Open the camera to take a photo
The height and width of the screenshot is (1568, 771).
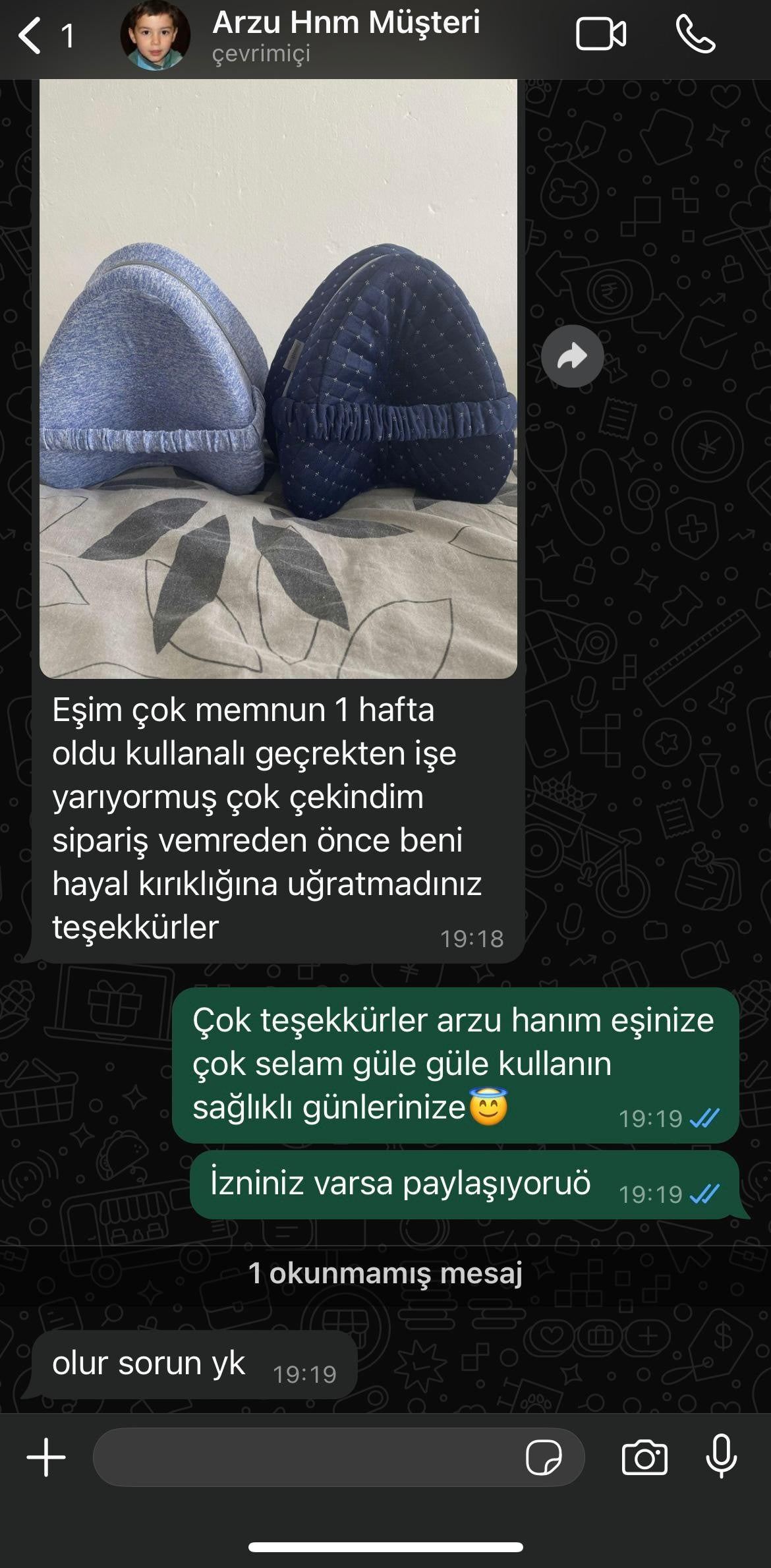(644, 1457)
